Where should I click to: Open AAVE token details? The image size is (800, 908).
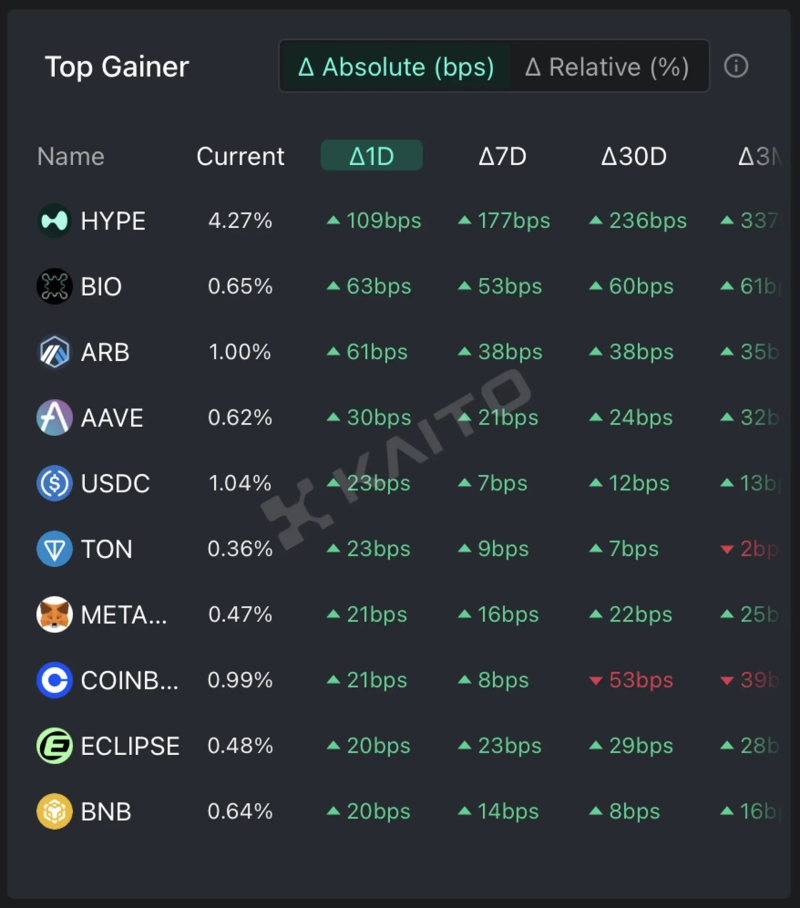[x=112, y=418]
